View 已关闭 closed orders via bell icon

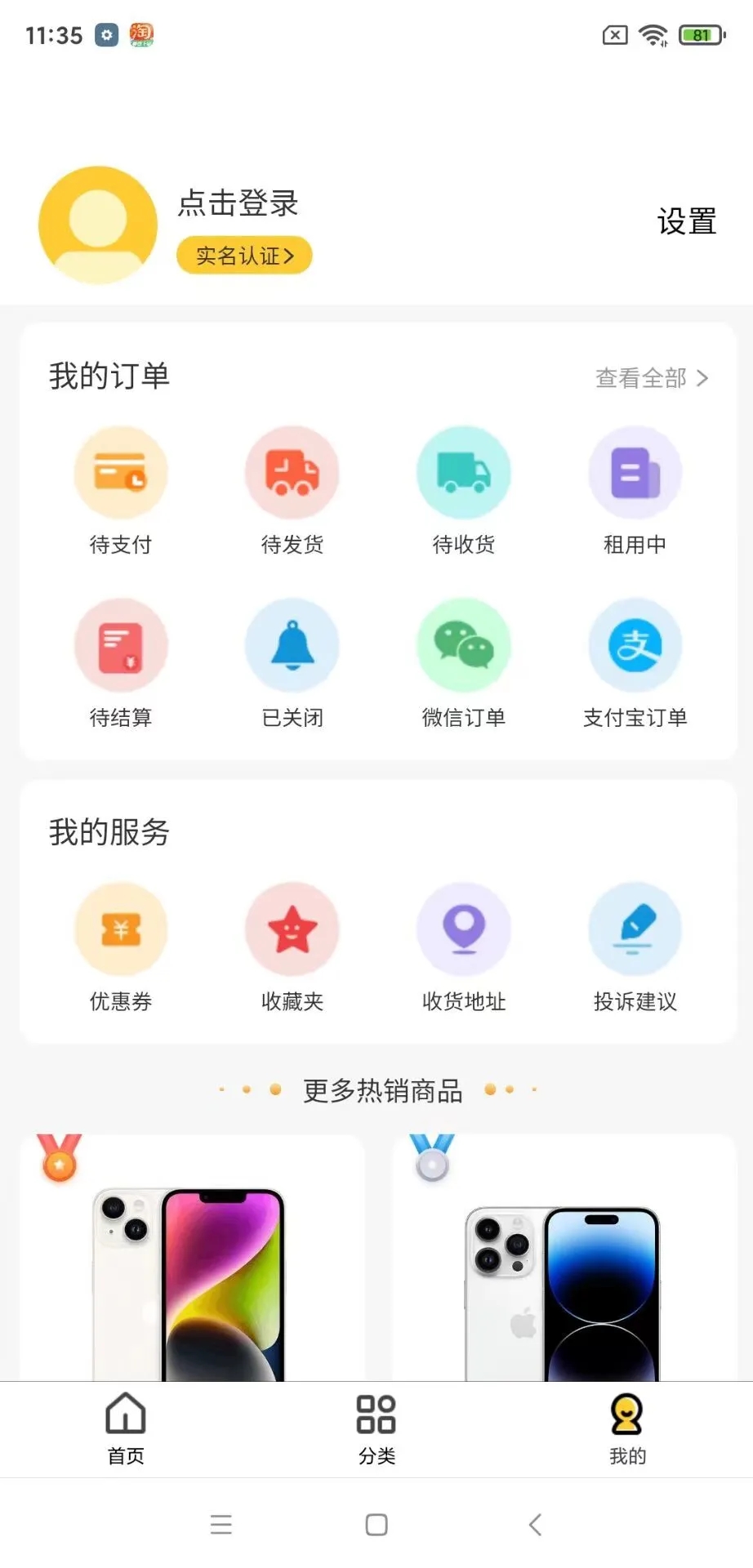292,645
